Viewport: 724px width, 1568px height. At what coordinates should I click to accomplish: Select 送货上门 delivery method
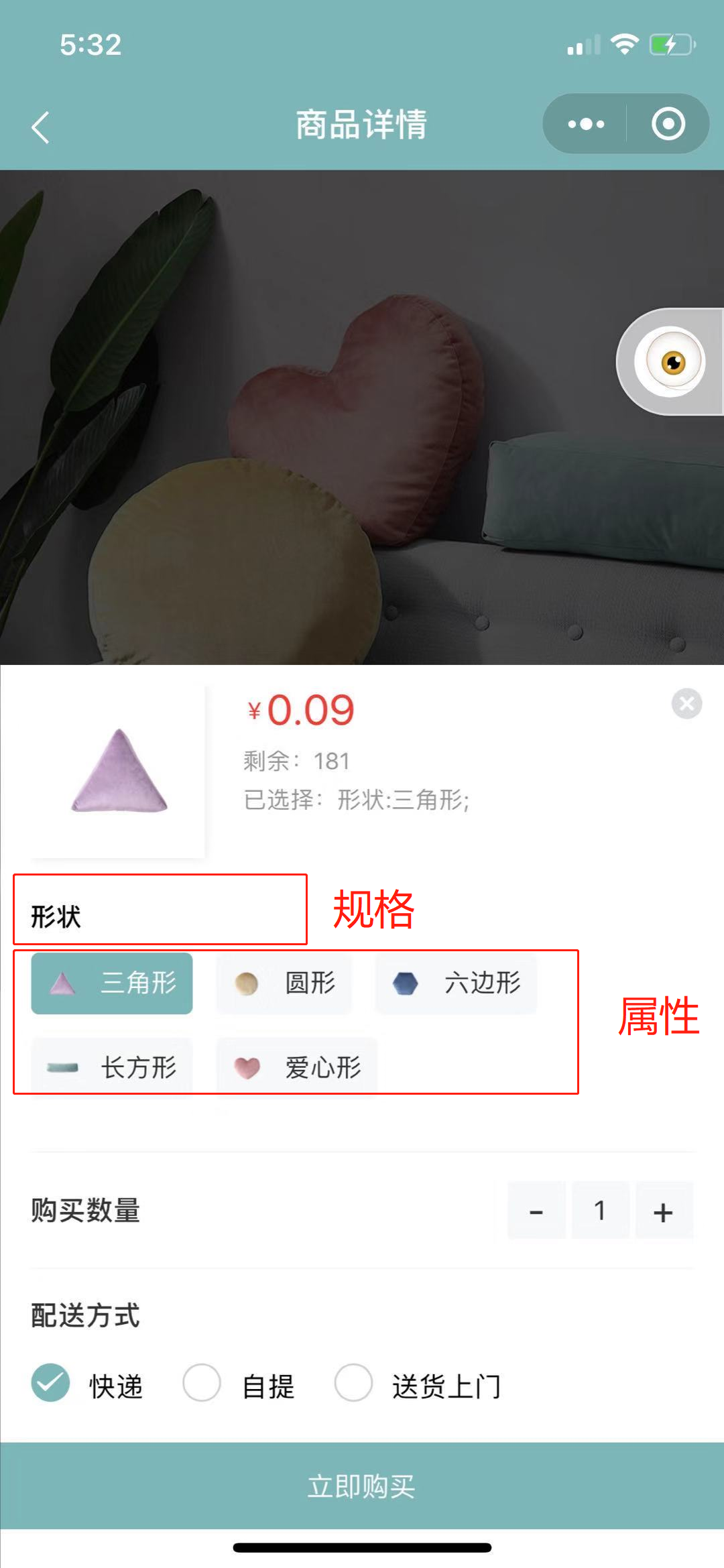click(x=353, y=1382)
